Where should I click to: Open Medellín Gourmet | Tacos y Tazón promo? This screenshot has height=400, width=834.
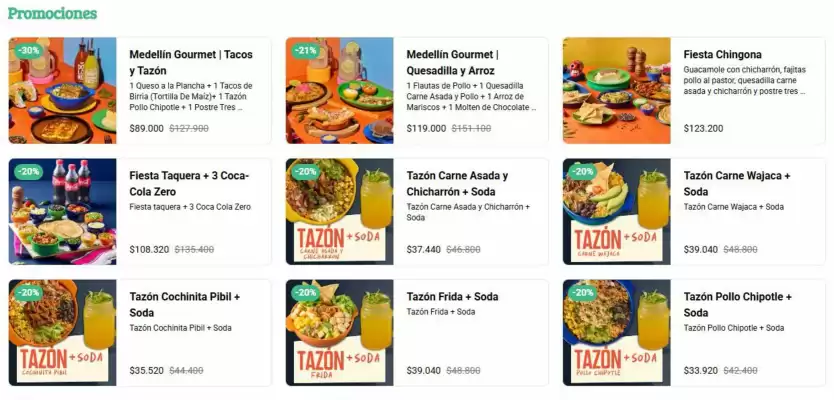coord(140,91)
